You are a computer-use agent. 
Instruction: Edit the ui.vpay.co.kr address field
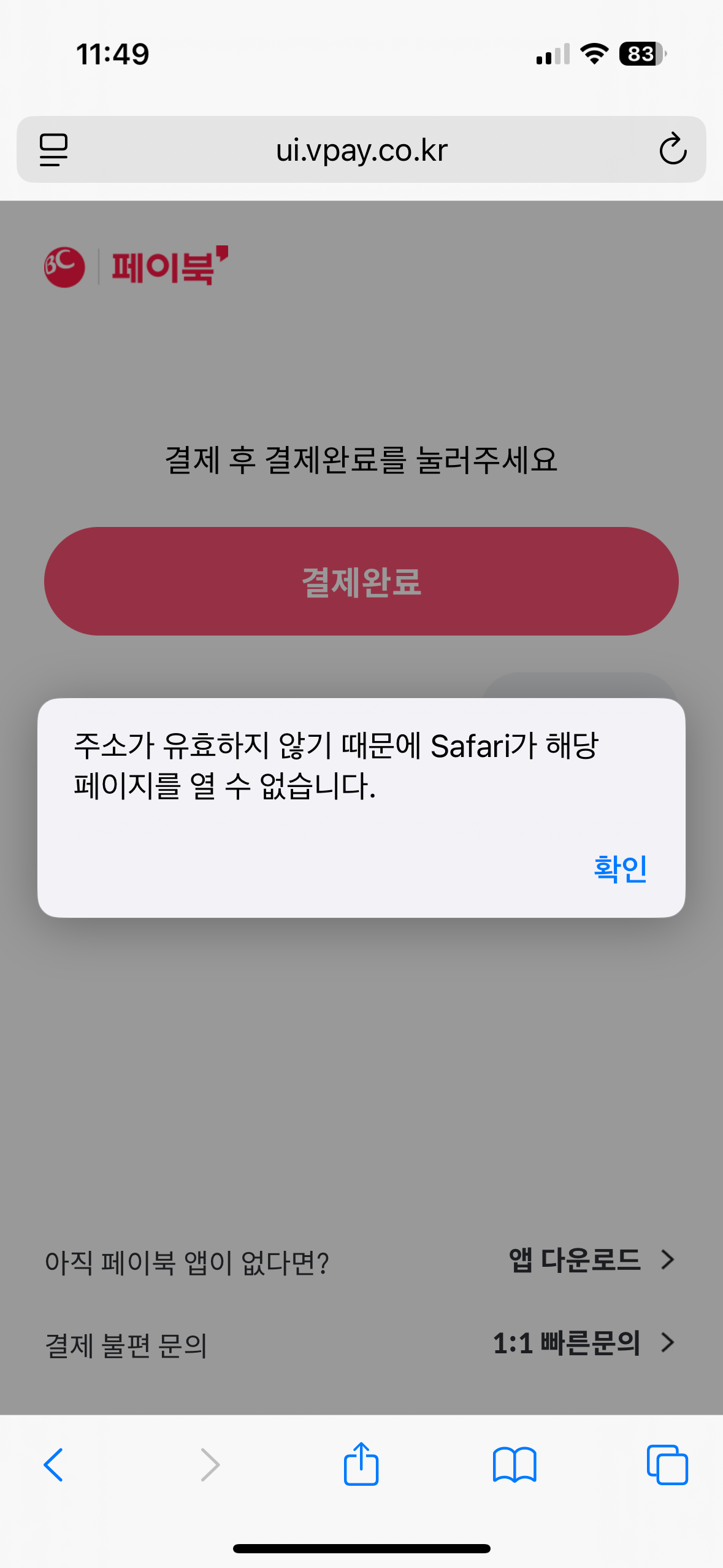pos(361,150)
